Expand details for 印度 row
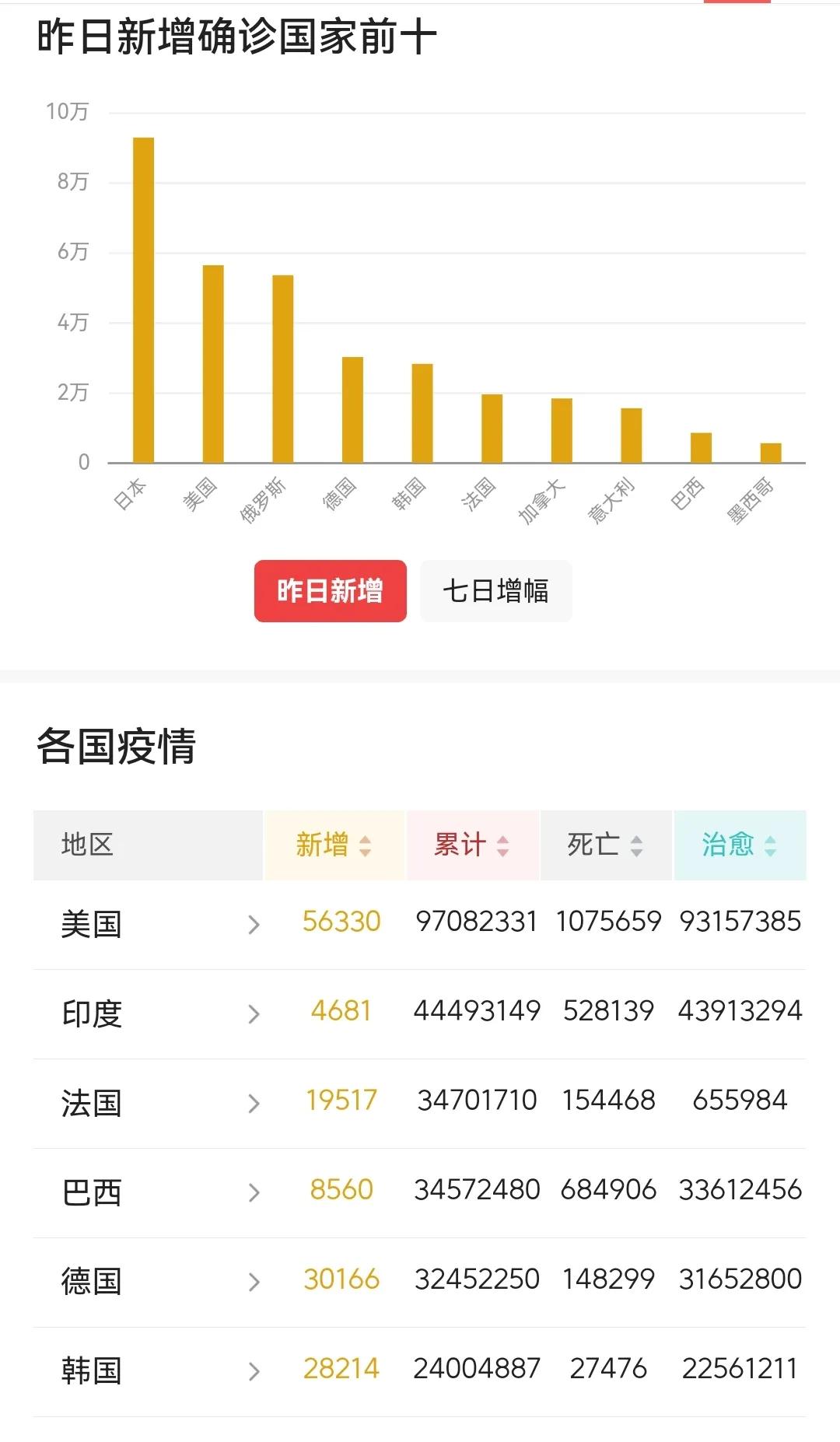 [x=252, y=1011]
